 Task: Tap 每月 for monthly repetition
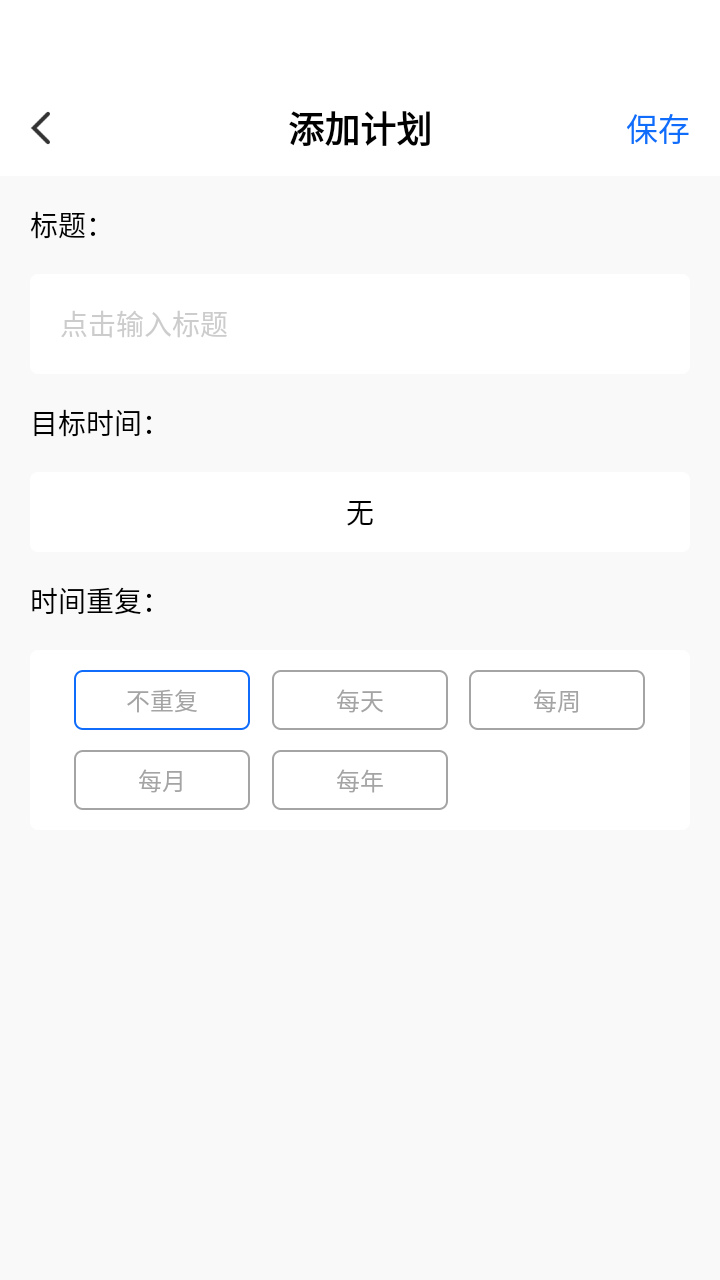pyautogui.click(x=161, y=780)
